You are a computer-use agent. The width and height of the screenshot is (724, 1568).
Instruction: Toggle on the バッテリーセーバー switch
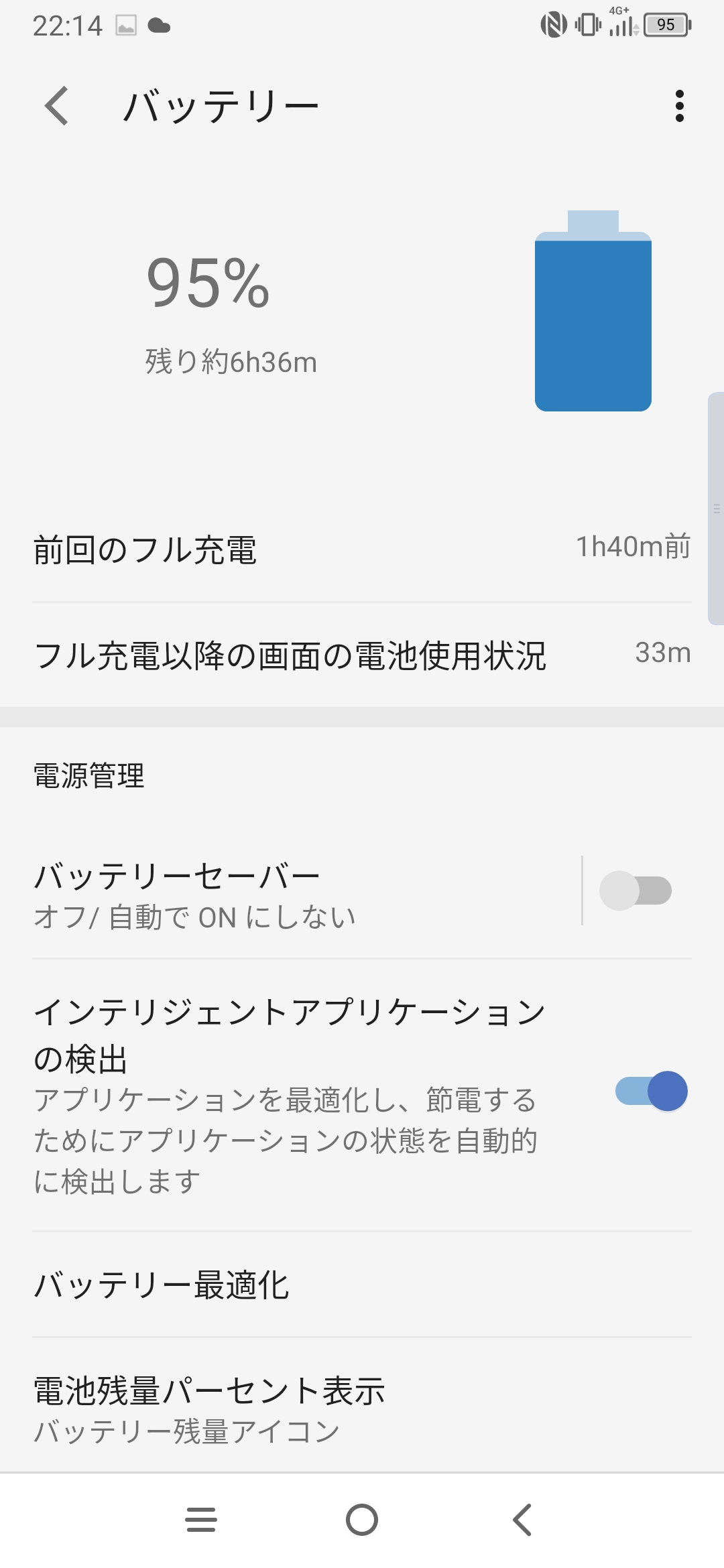tap(636, 891)
